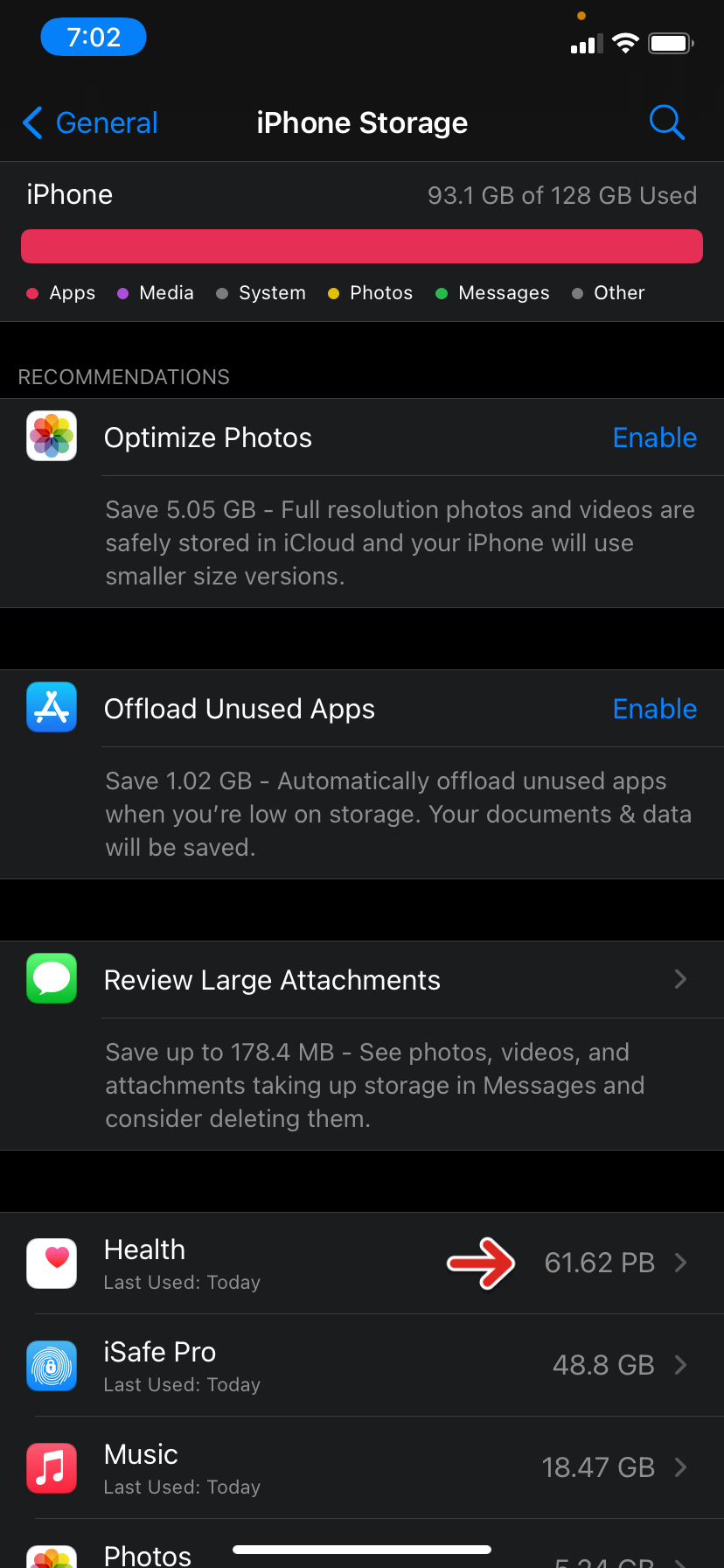Enable Offload Unused Apps

654,709
